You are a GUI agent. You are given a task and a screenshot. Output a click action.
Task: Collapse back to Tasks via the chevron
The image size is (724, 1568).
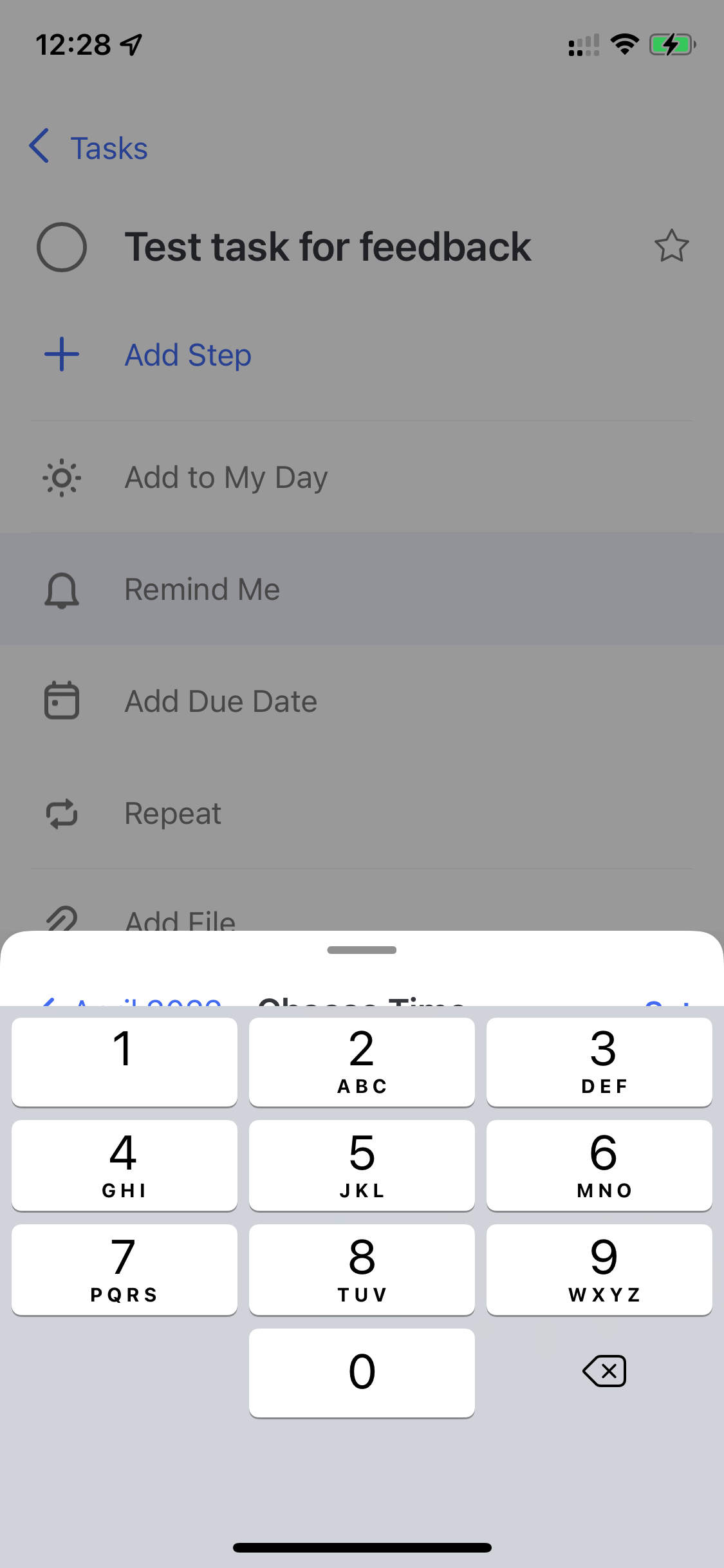[40, 147]
